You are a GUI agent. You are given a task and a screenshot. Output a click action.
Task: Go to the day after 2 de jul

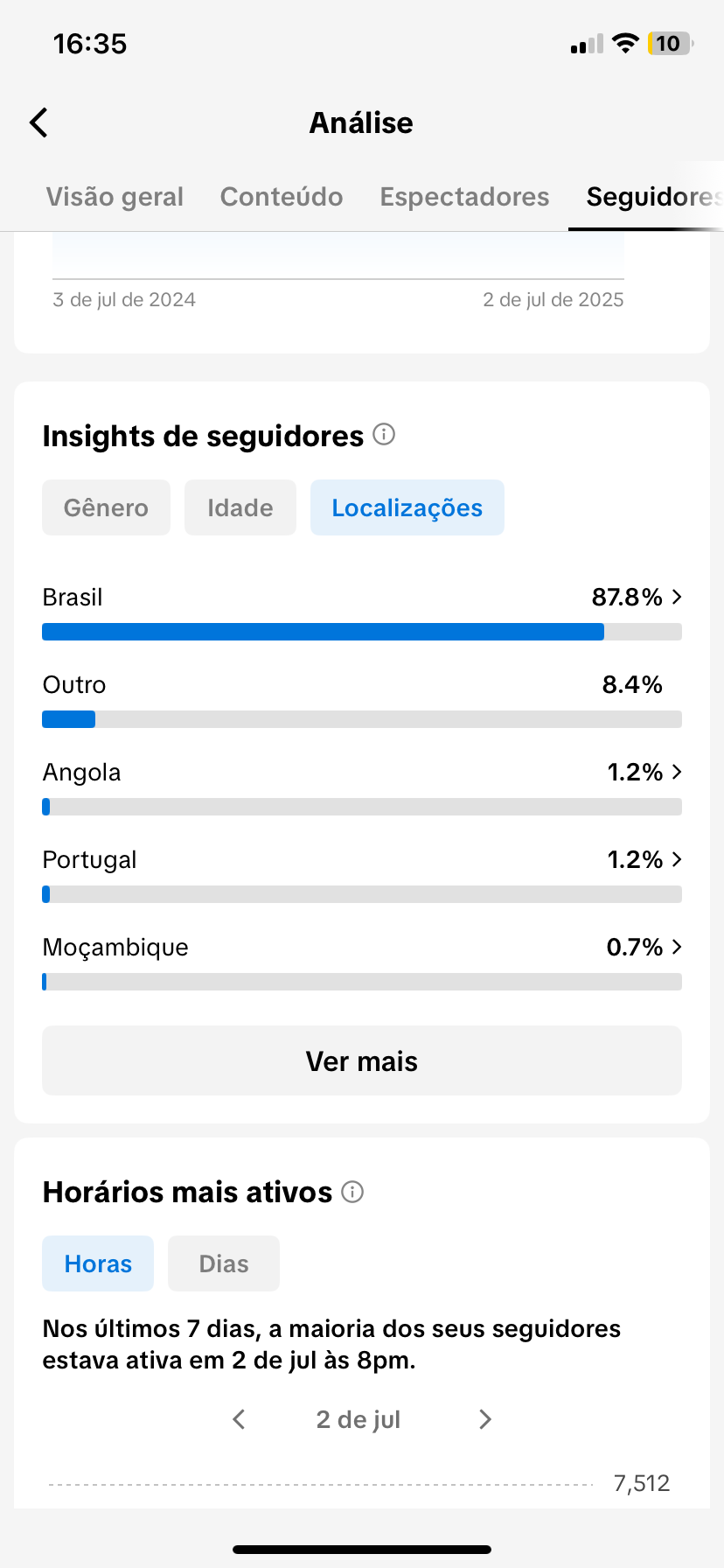tap(485, 1419)
